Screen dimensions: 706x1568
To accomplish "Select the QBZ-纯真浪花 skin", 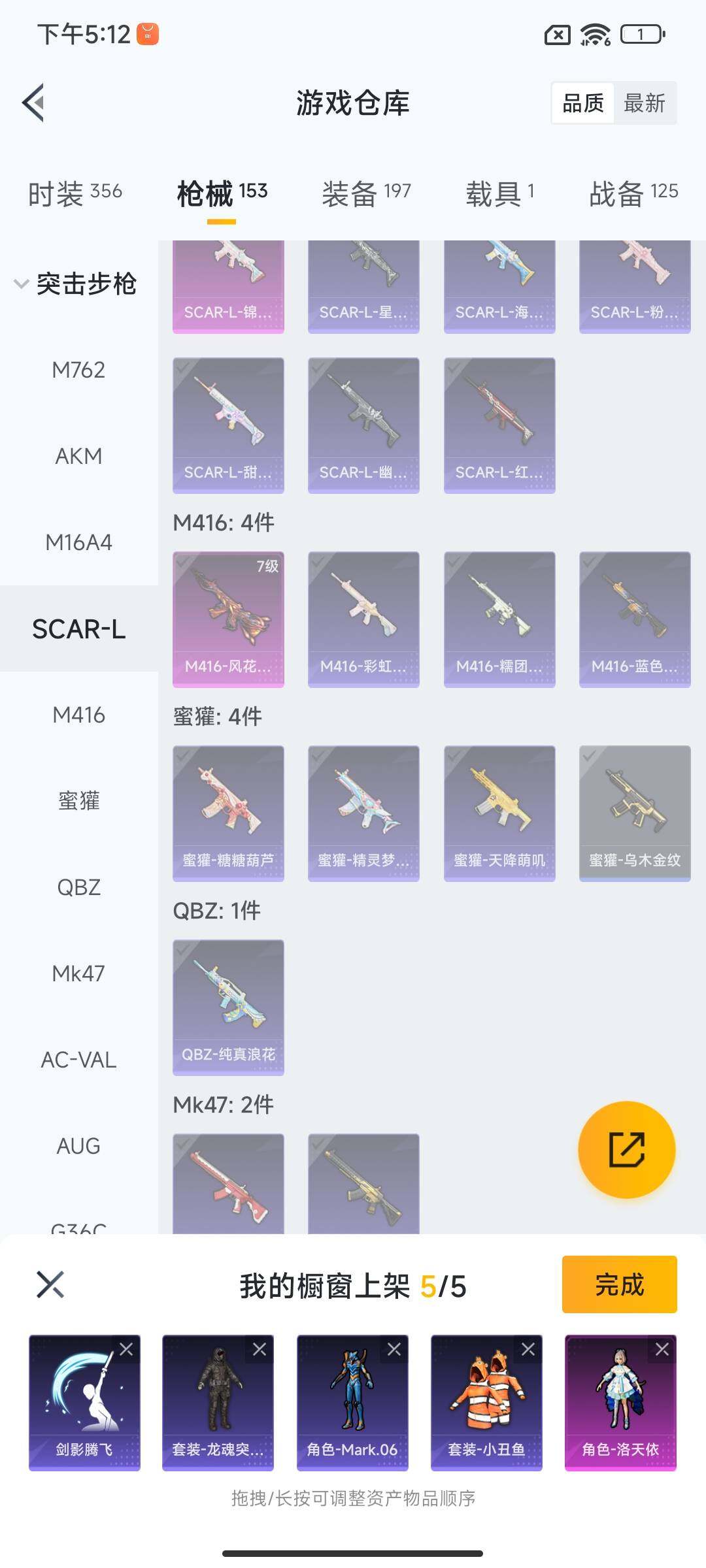I will pyautogui.click(x=228, y=1007).
